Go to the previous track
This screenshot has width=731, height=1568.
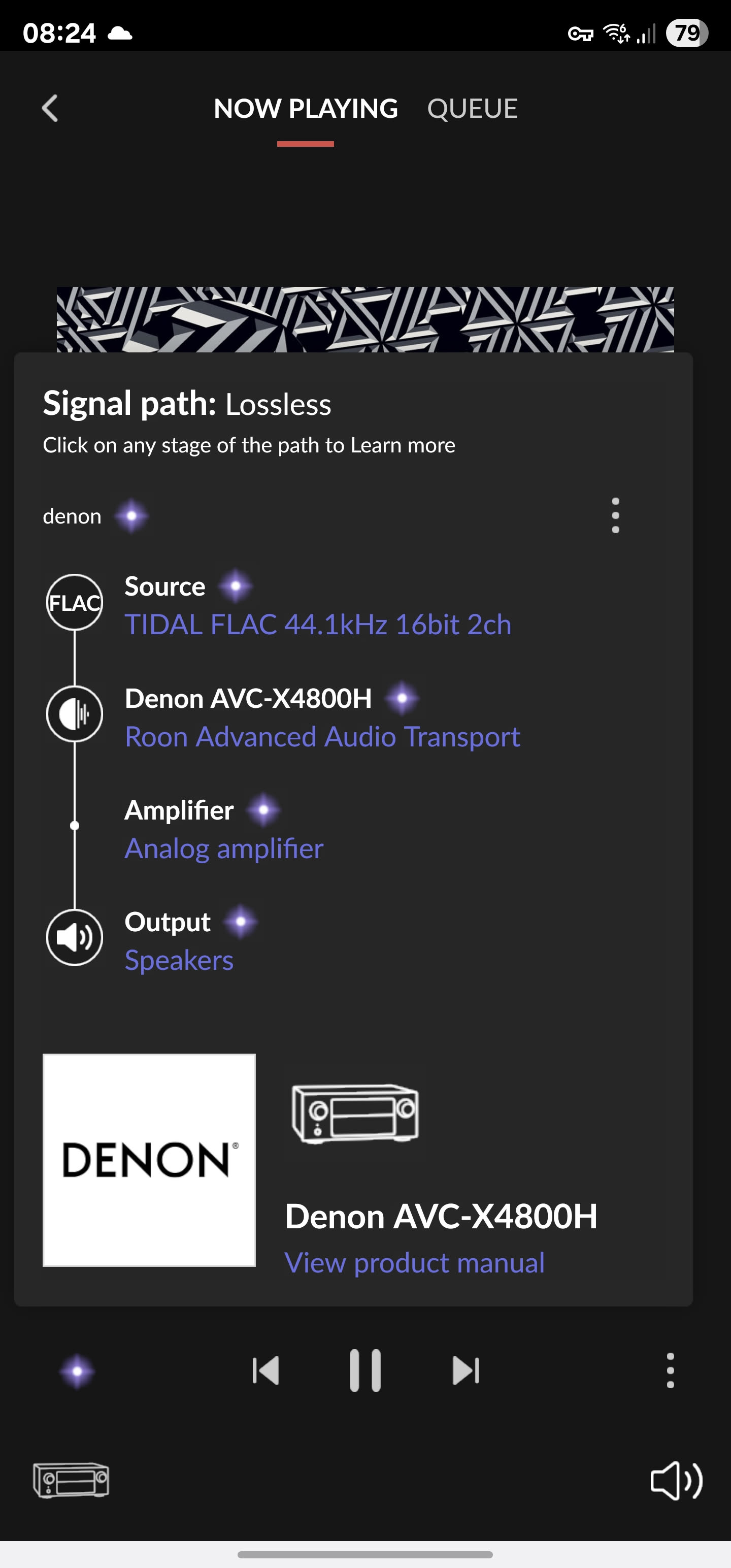click(x=265, y=1371)
